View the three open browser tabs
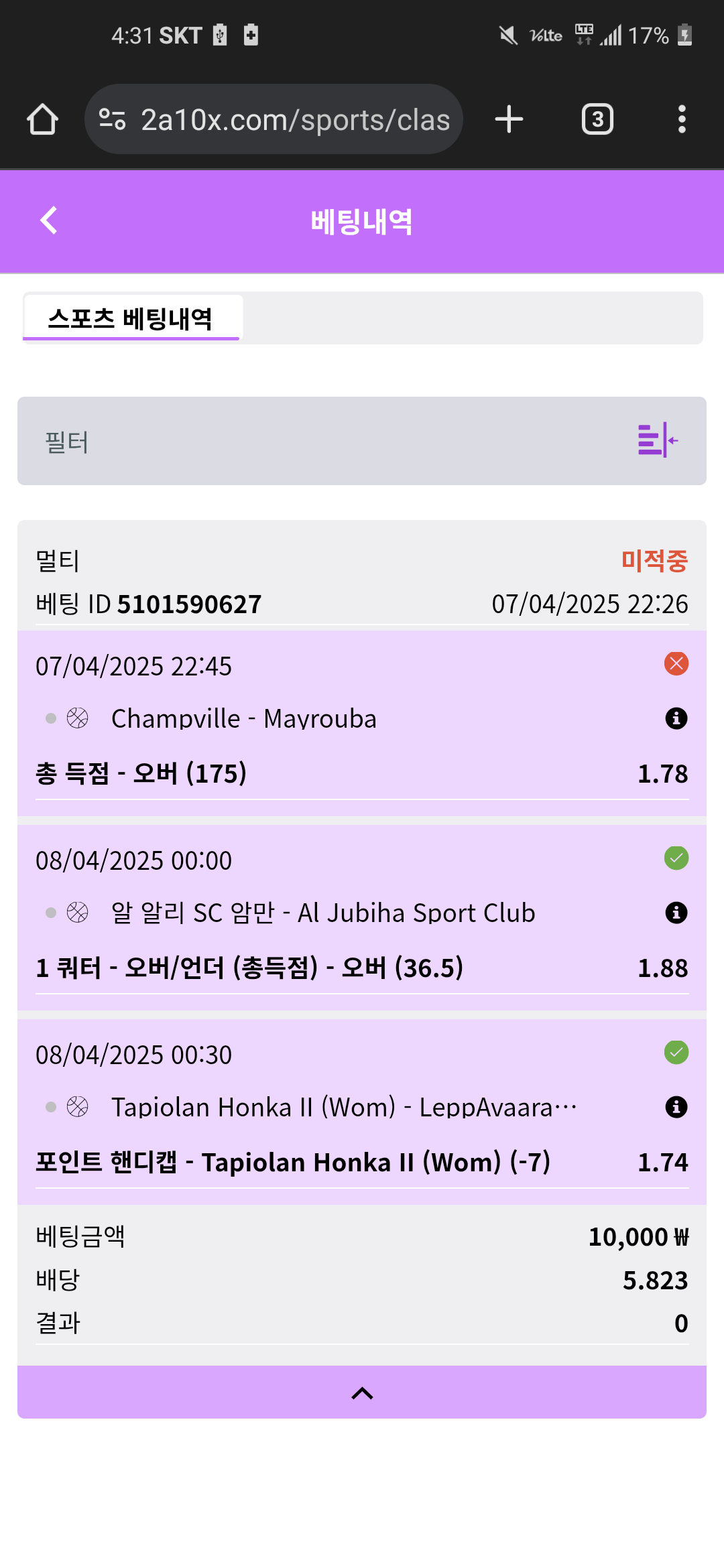The height and width of the screenshot is (1568, 724). (x=597, y=119)
